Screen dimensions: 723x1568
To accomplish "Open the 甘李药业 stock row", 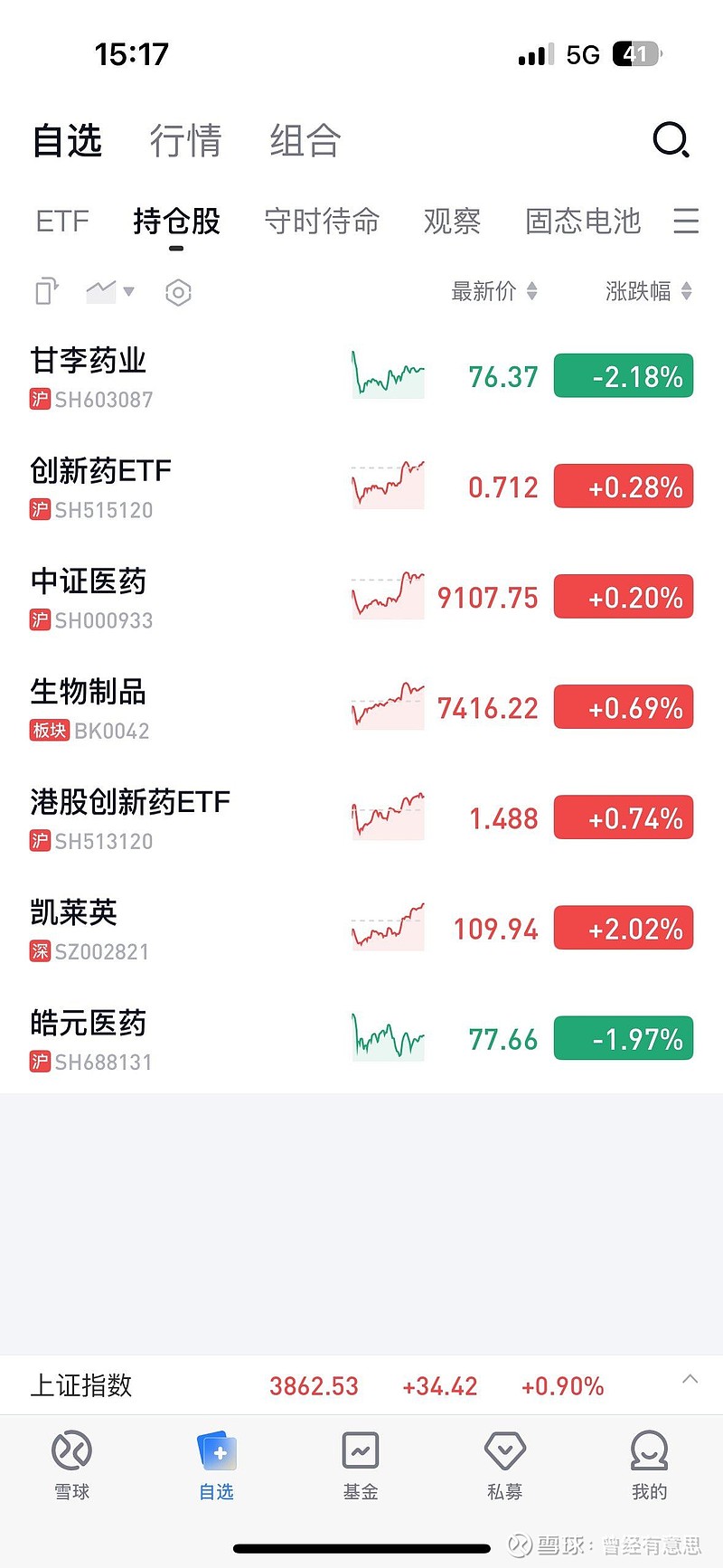I will point(181,377).
